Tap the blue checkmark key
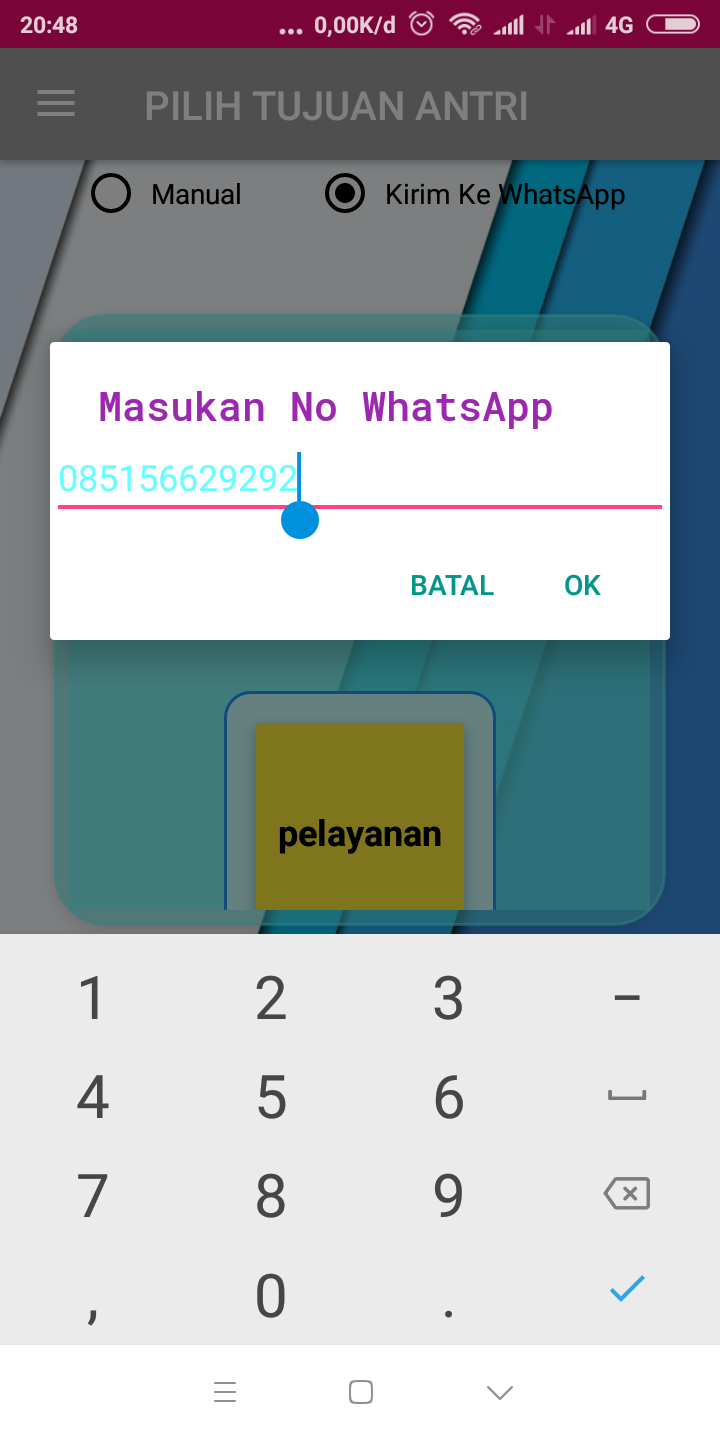This screenshot has width=720, height=1440. [627, 1289]
